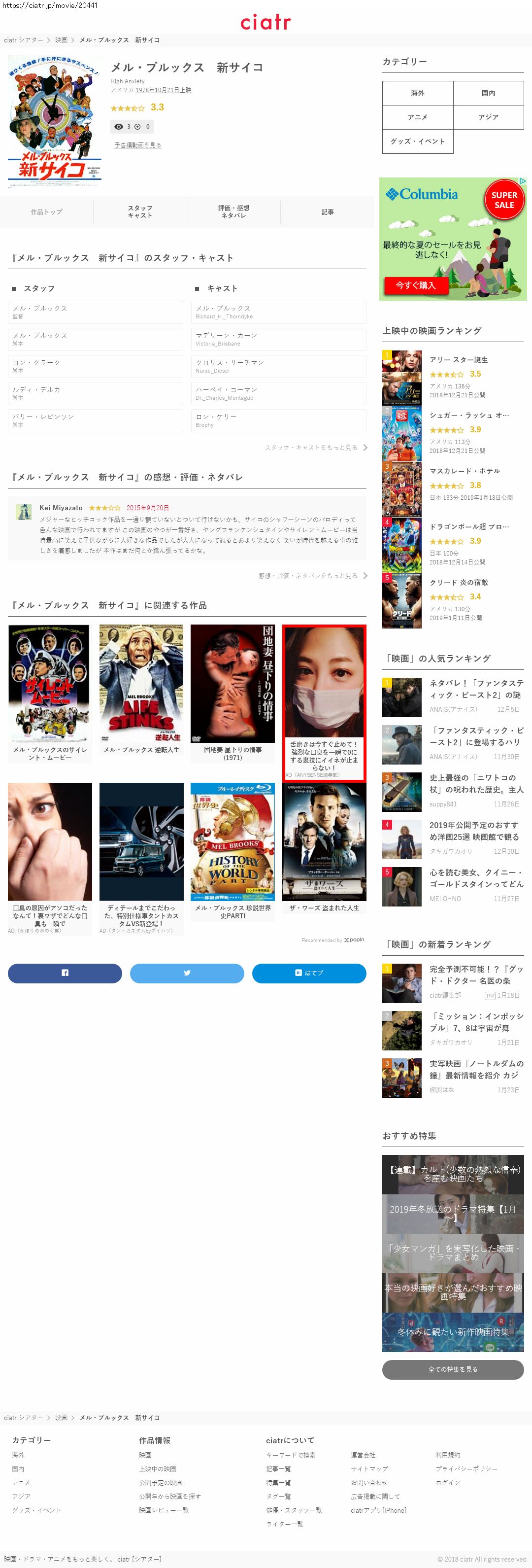Select the 記事 tab
The height and width of the screenshot is (1568, 532).
(327, 212)
